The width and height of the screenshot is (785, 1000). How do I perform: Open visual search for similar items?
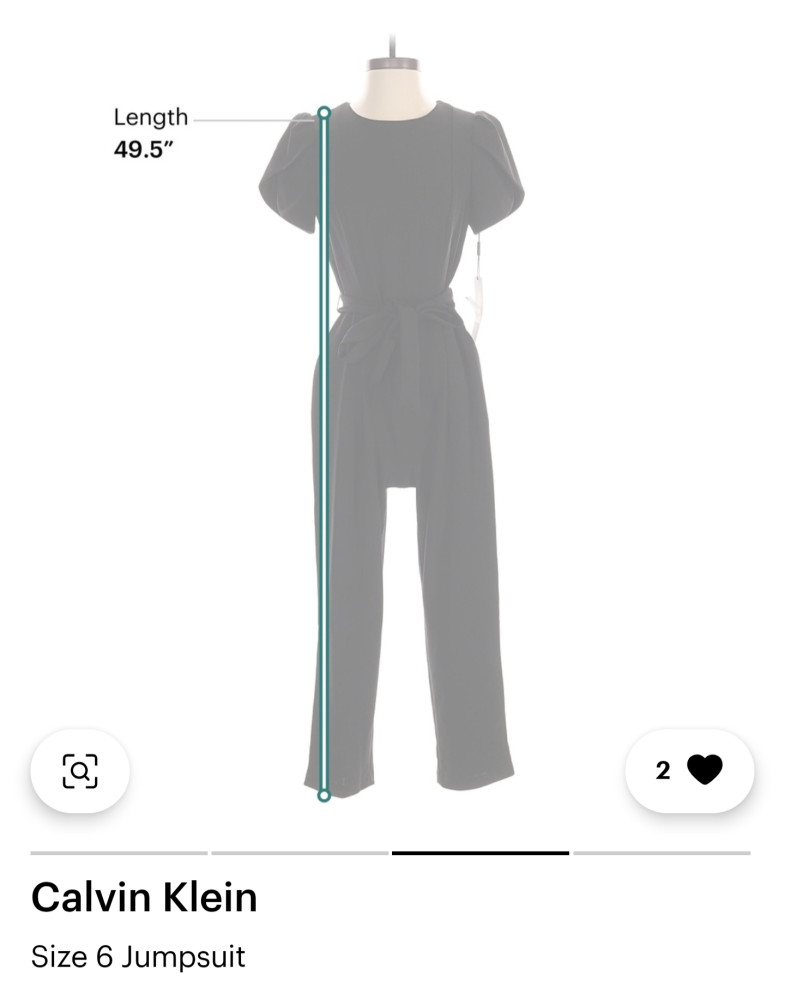click(80, 771)
